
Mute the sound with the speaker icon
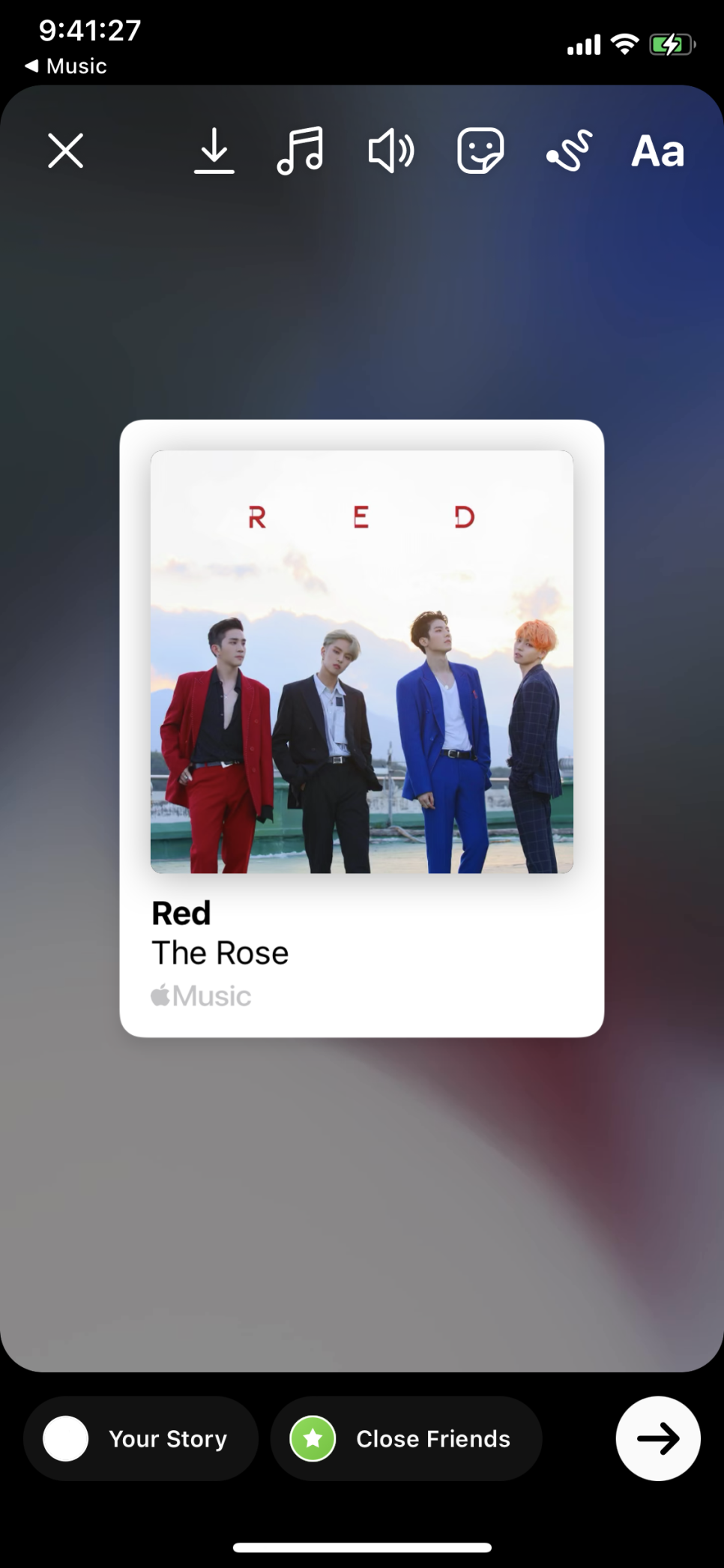[x=390, y=151]
